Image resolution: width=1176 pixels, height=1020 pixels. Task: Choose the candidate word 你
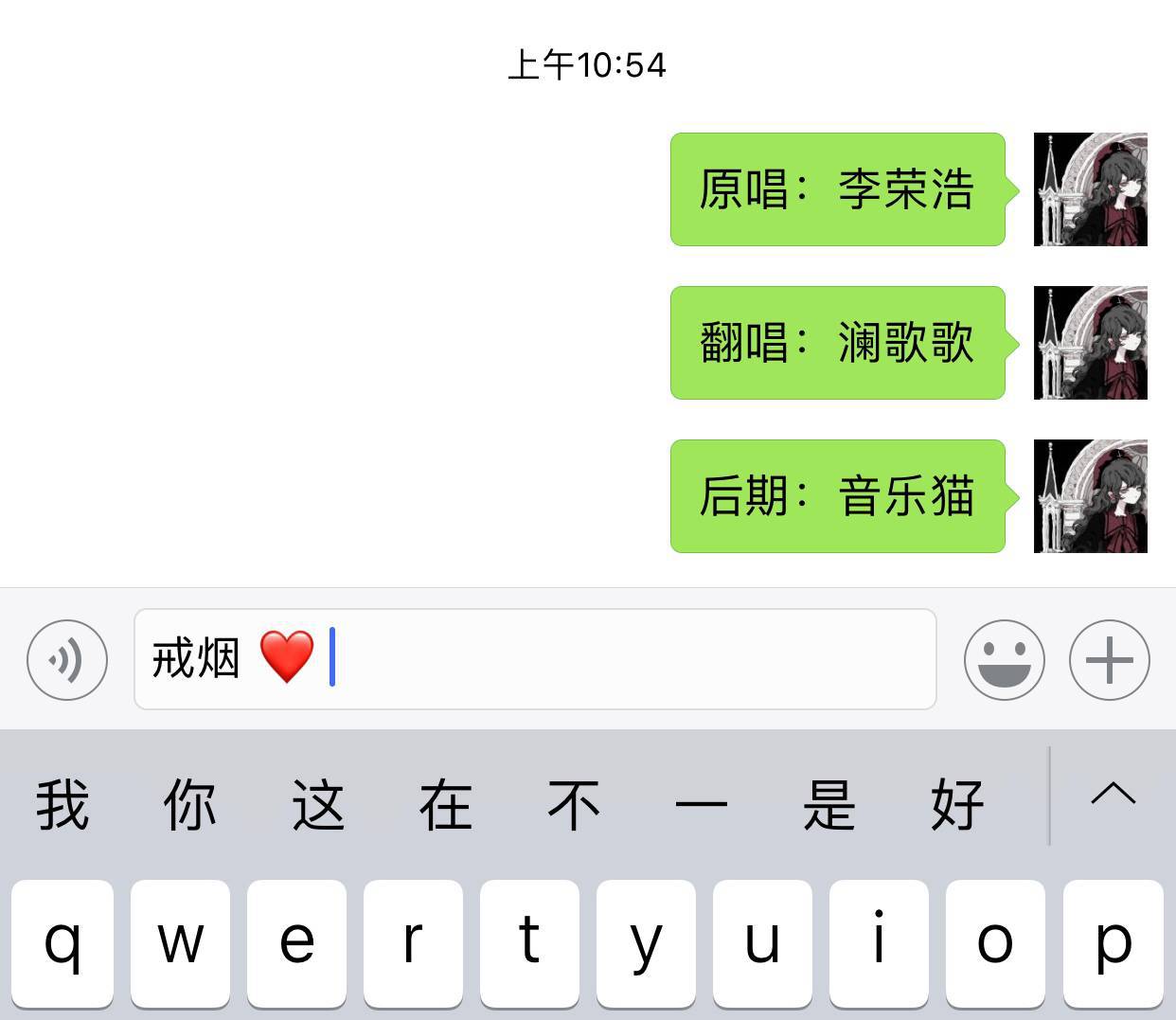tap(190, 804)
